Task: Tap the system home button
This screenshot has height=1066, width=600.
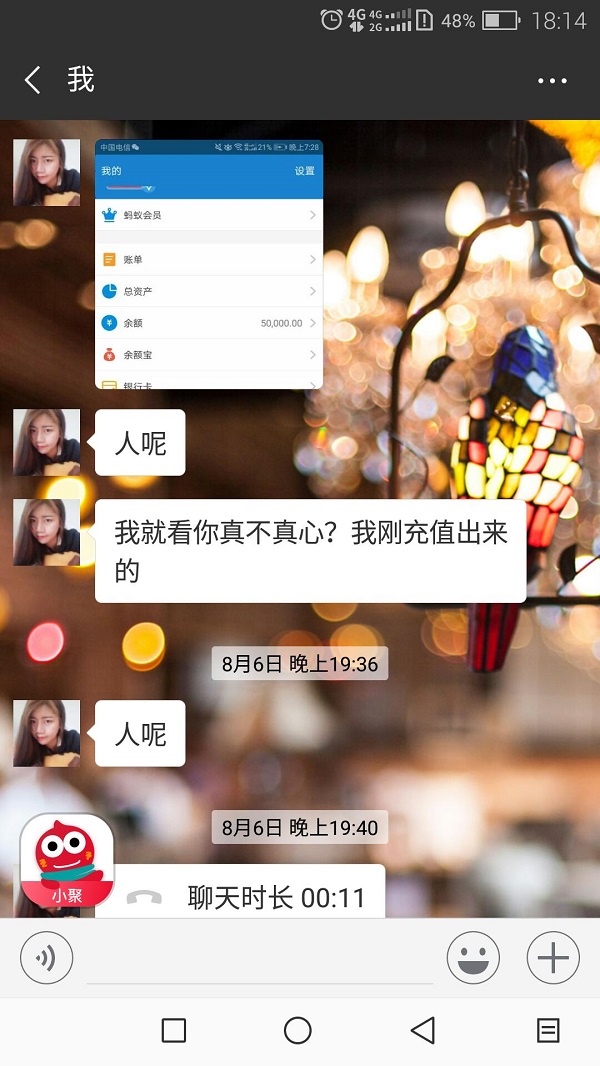Action: point(298,1030)
